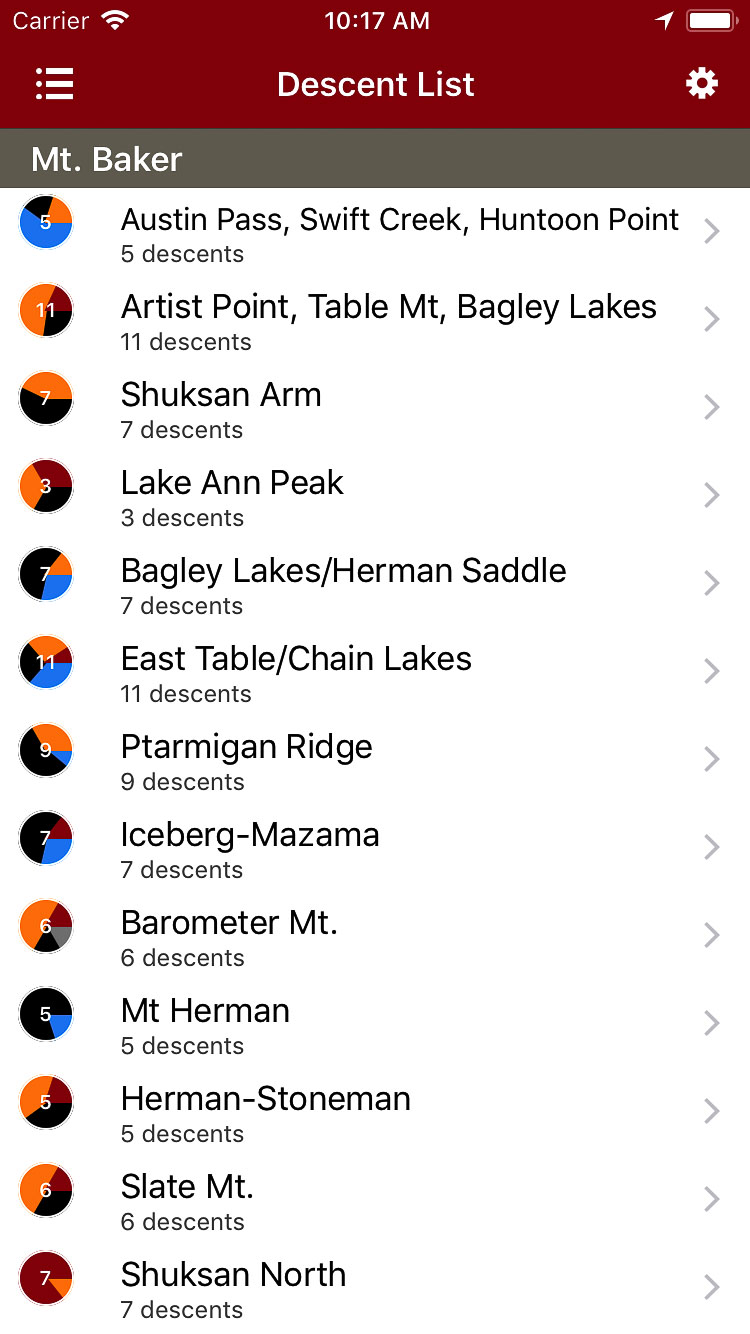Image resolution: width=750 pixels, height=1334 pixels.
Task: Open Austin Pass, Swift Creek, Huntoon Point
Action: pos(399,232)
